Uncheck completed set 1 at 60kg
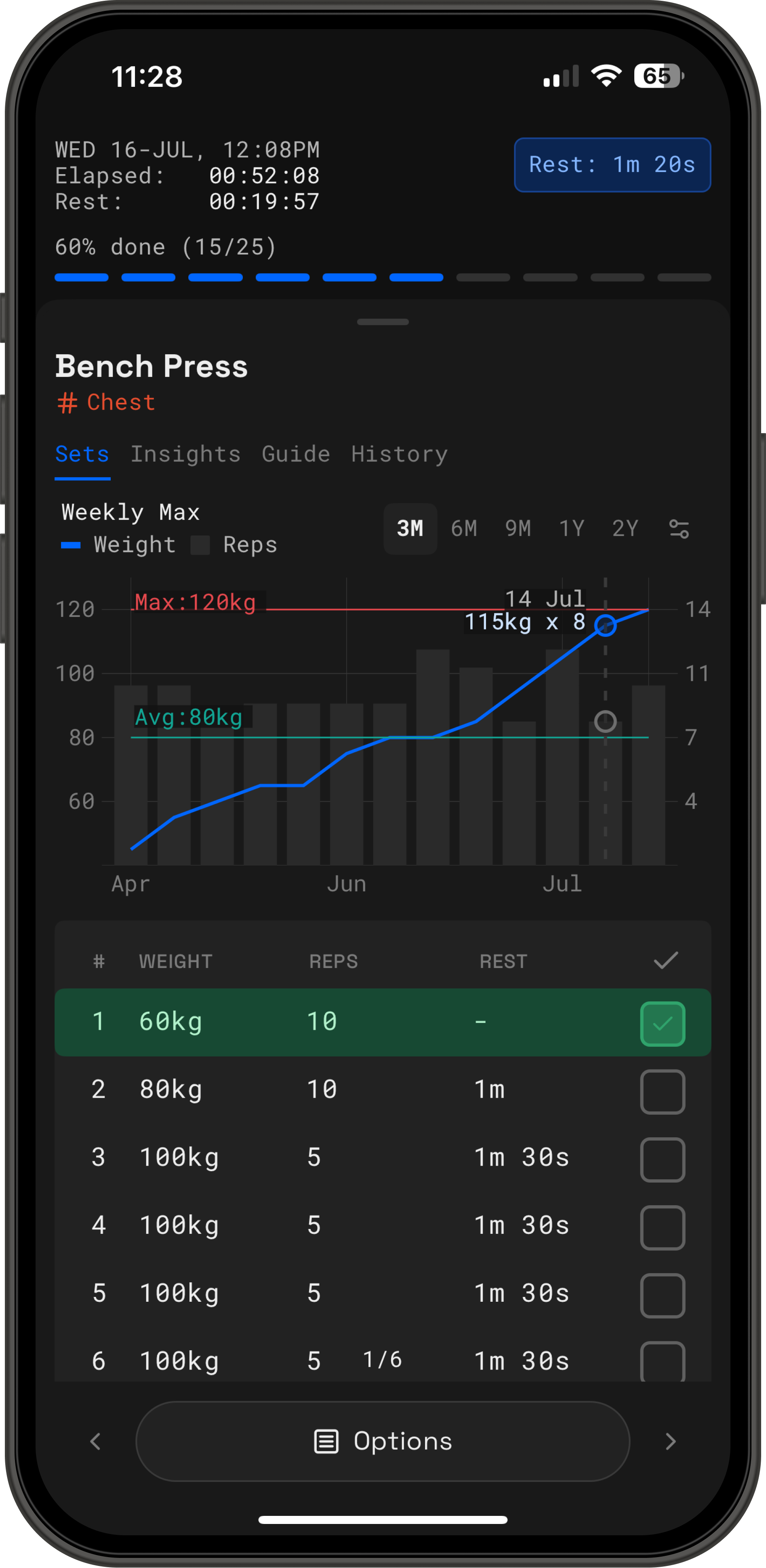Image resolution: width=766 pixels, height=1568 pixels. click(663, 1023)
